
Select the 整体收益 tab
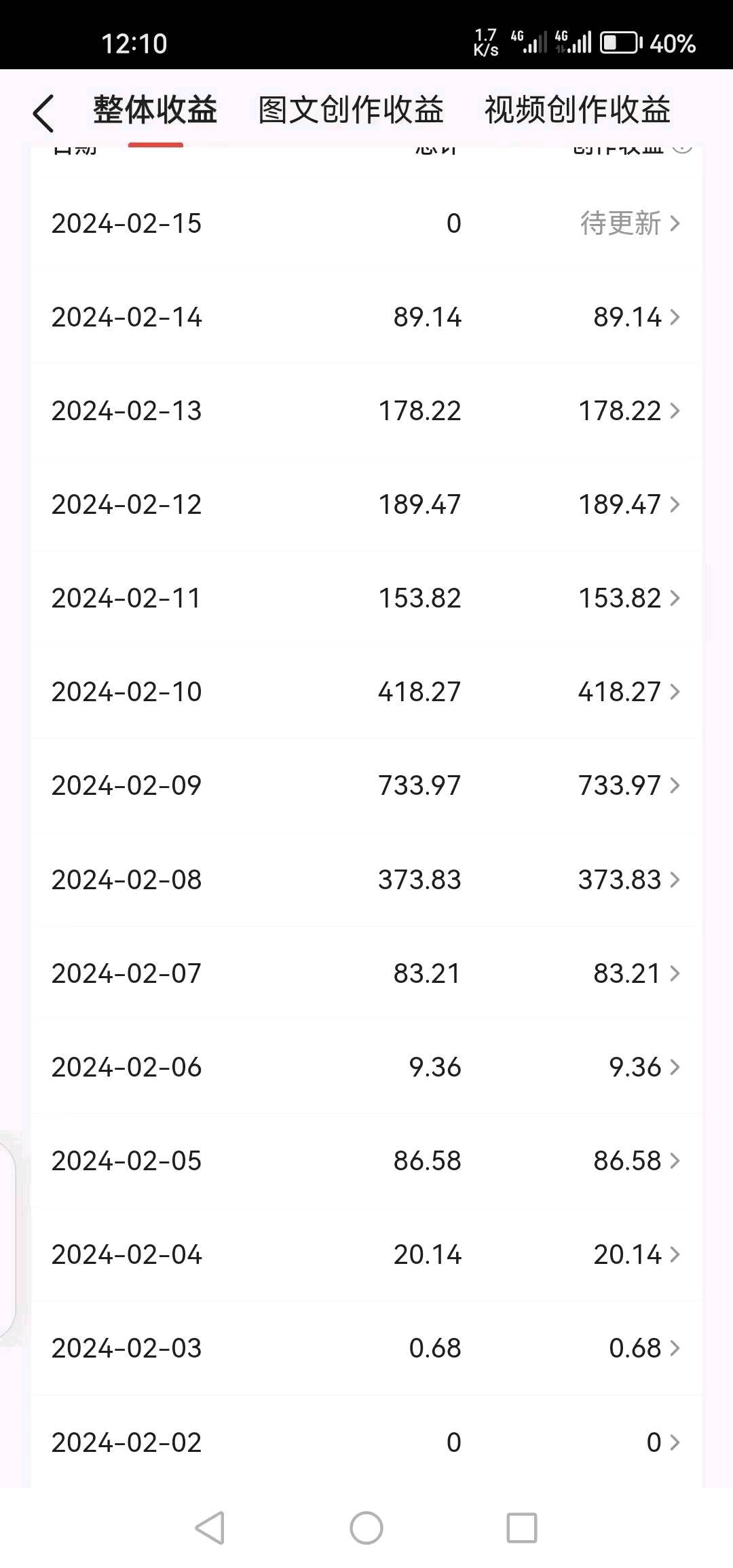(x=155, y=110)
